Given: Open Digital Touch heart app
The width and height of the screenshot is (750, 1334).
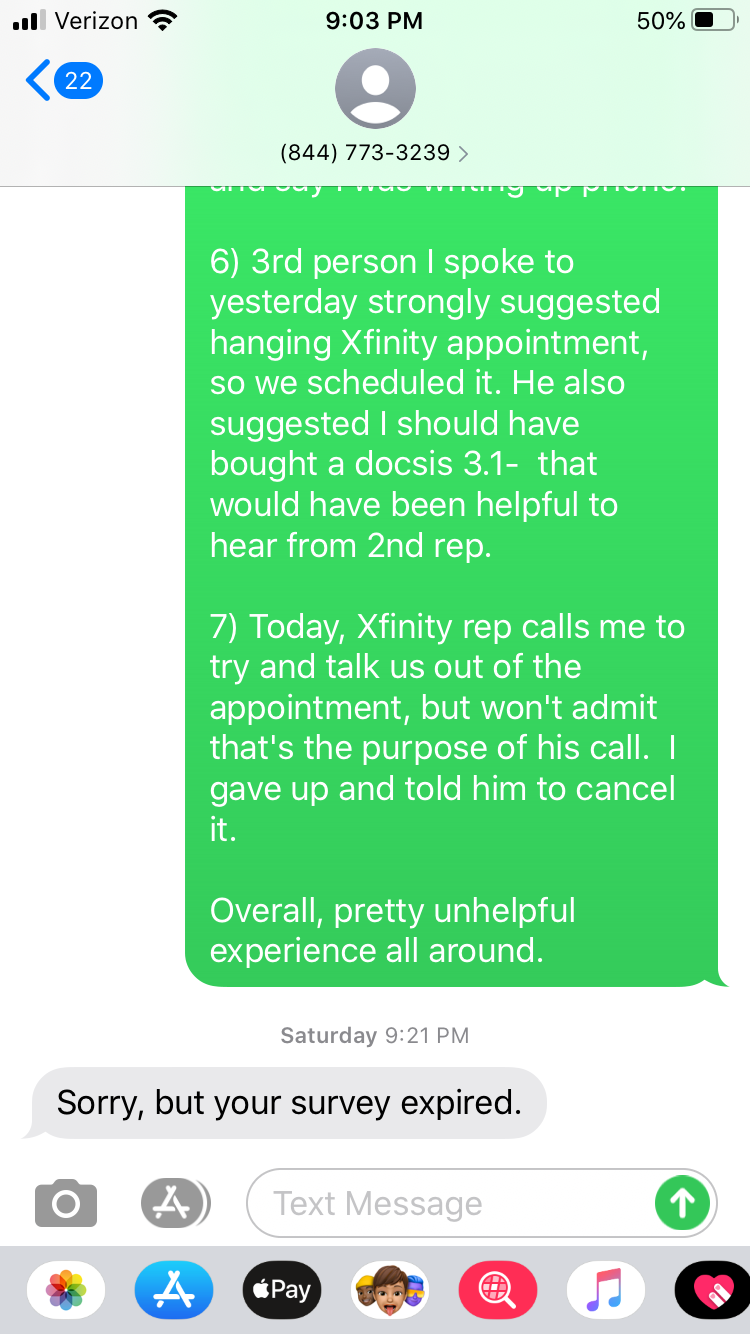Looking at the screenshot, I should pyautogui.click(x=713, y=1290).
